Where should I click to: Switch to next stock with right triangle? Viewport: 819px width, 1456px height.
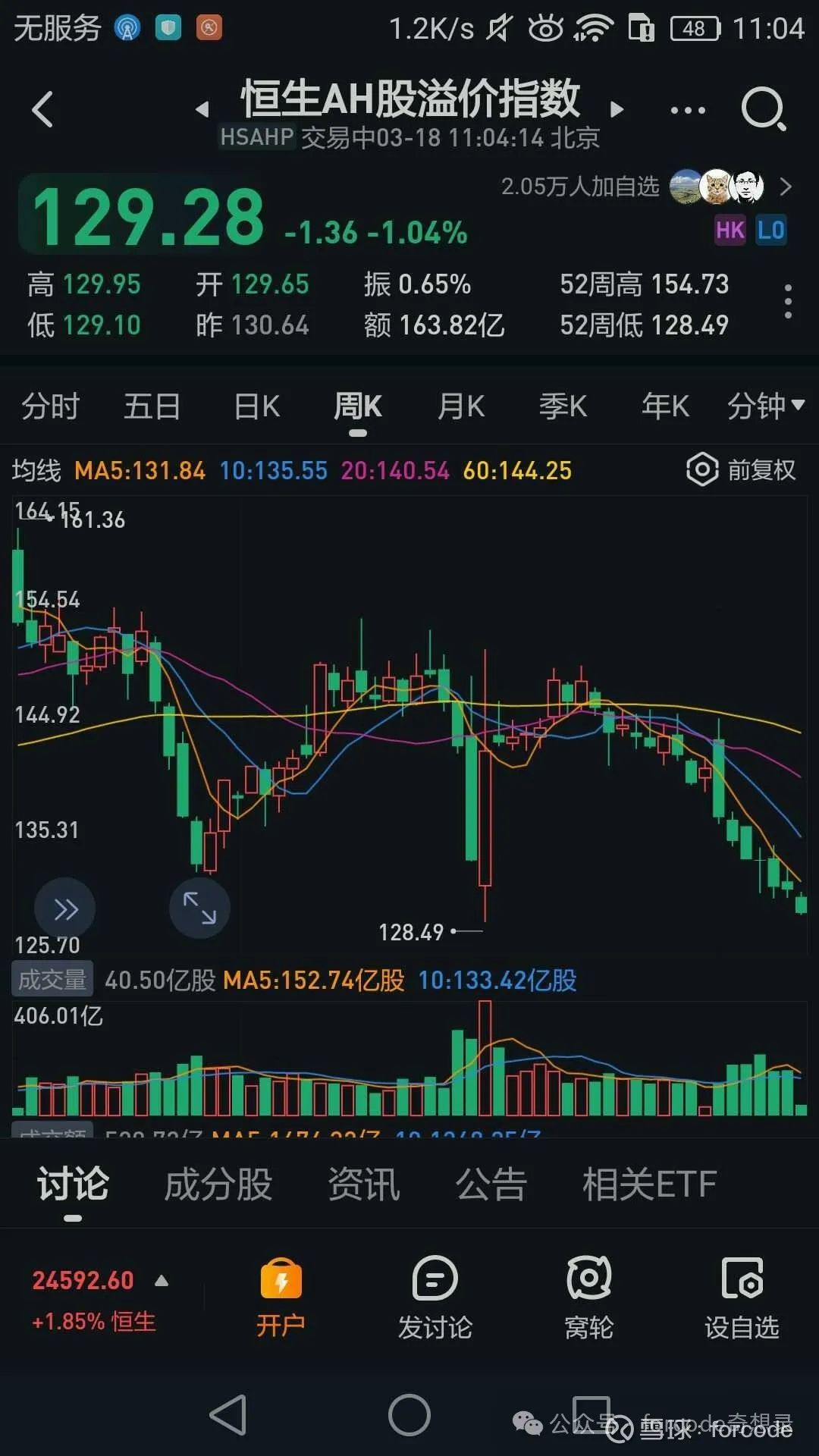coord(617,110)
